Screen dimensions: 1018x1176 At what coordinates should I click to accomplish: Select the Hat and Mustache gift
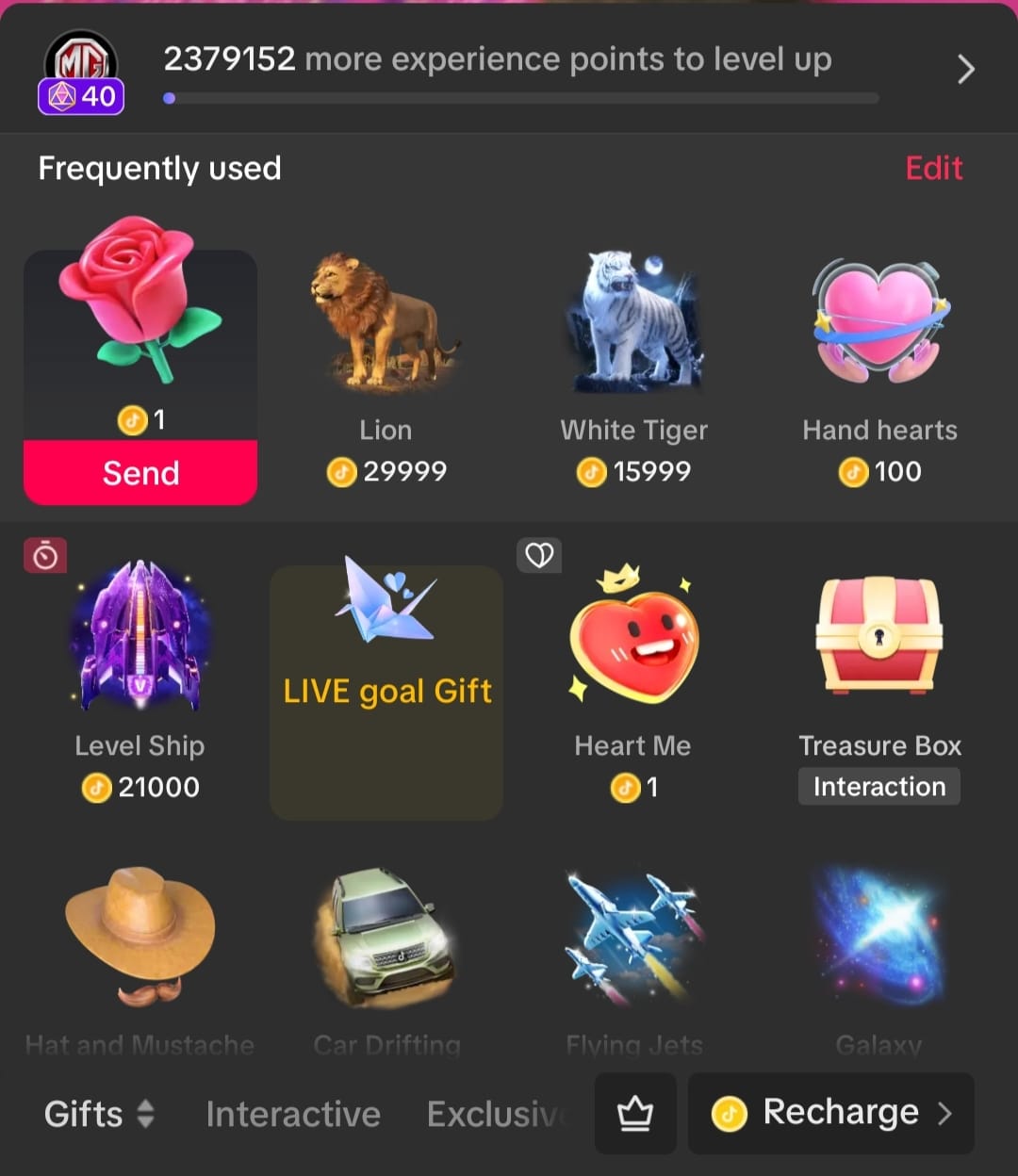(140, 952)
